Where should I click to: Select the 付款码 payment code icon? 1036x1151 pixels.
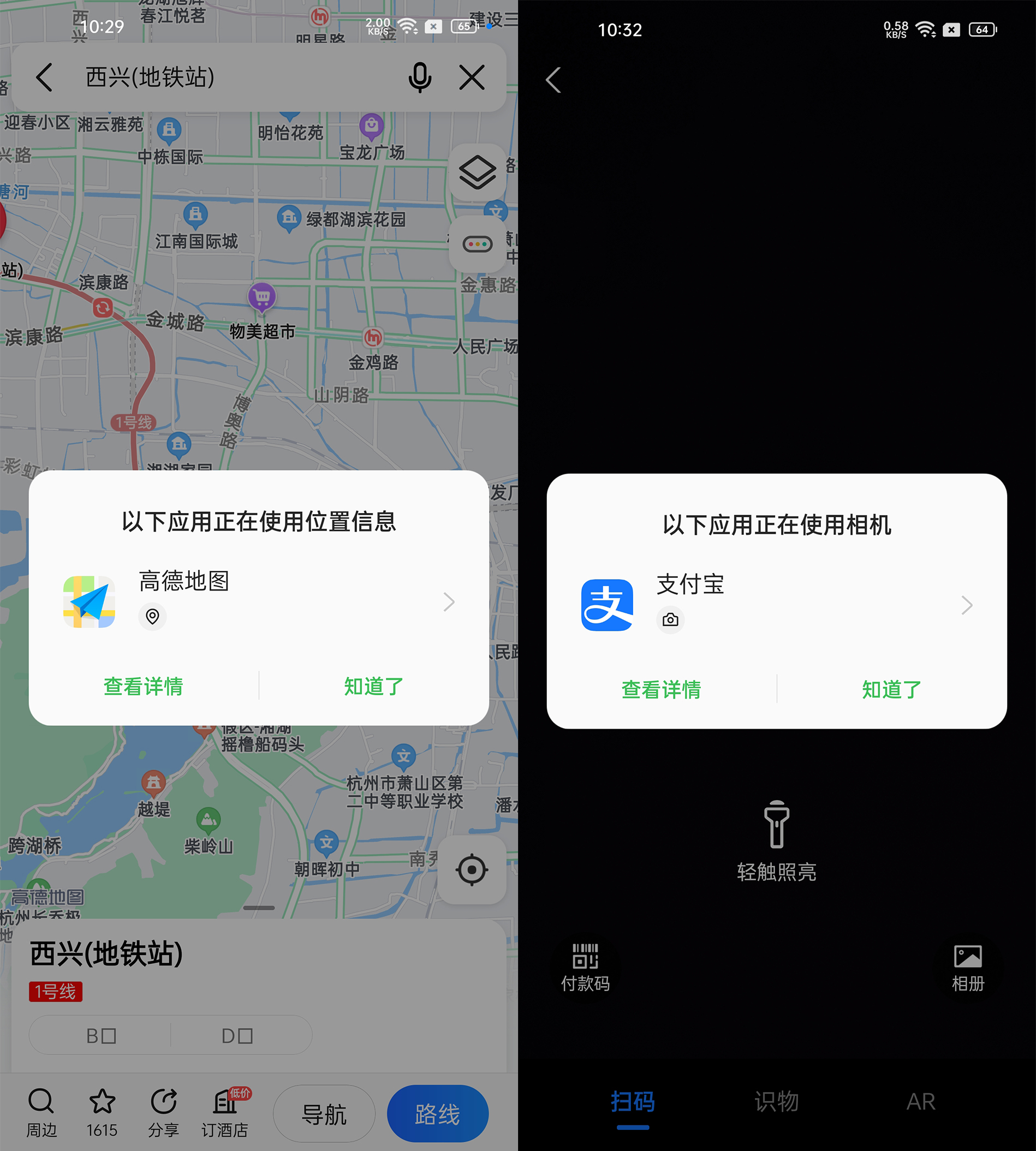point(585,966)
